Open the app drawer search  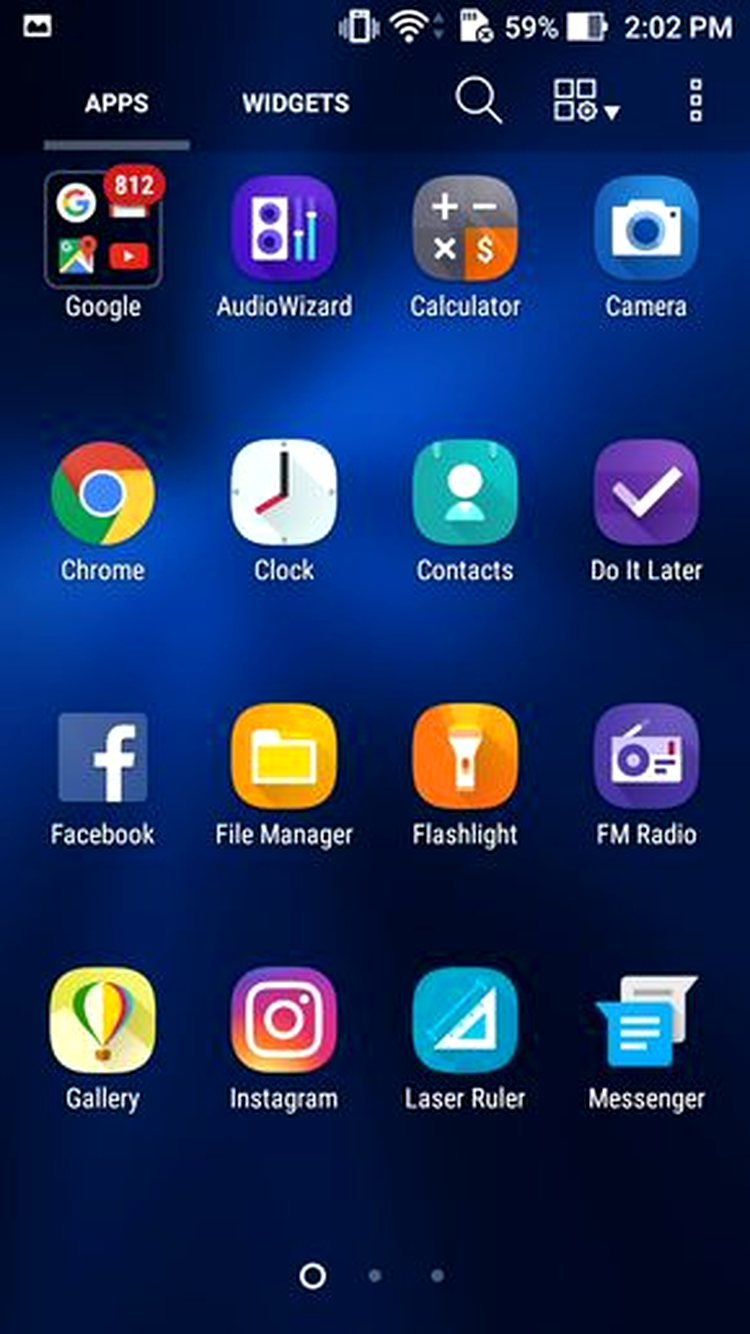tap(479, 101)
